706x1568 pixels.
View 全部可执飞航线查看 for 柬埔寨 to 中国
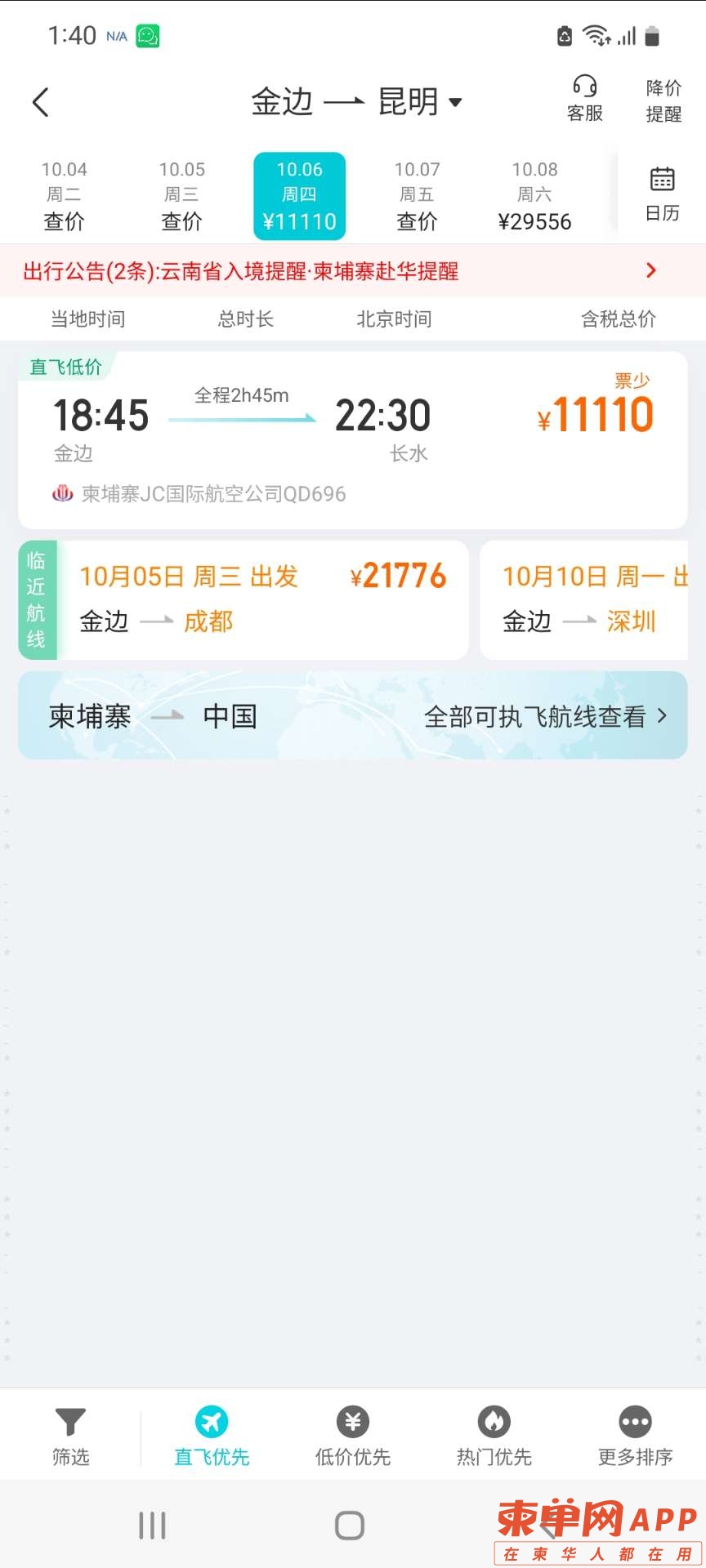coord(544,716)
